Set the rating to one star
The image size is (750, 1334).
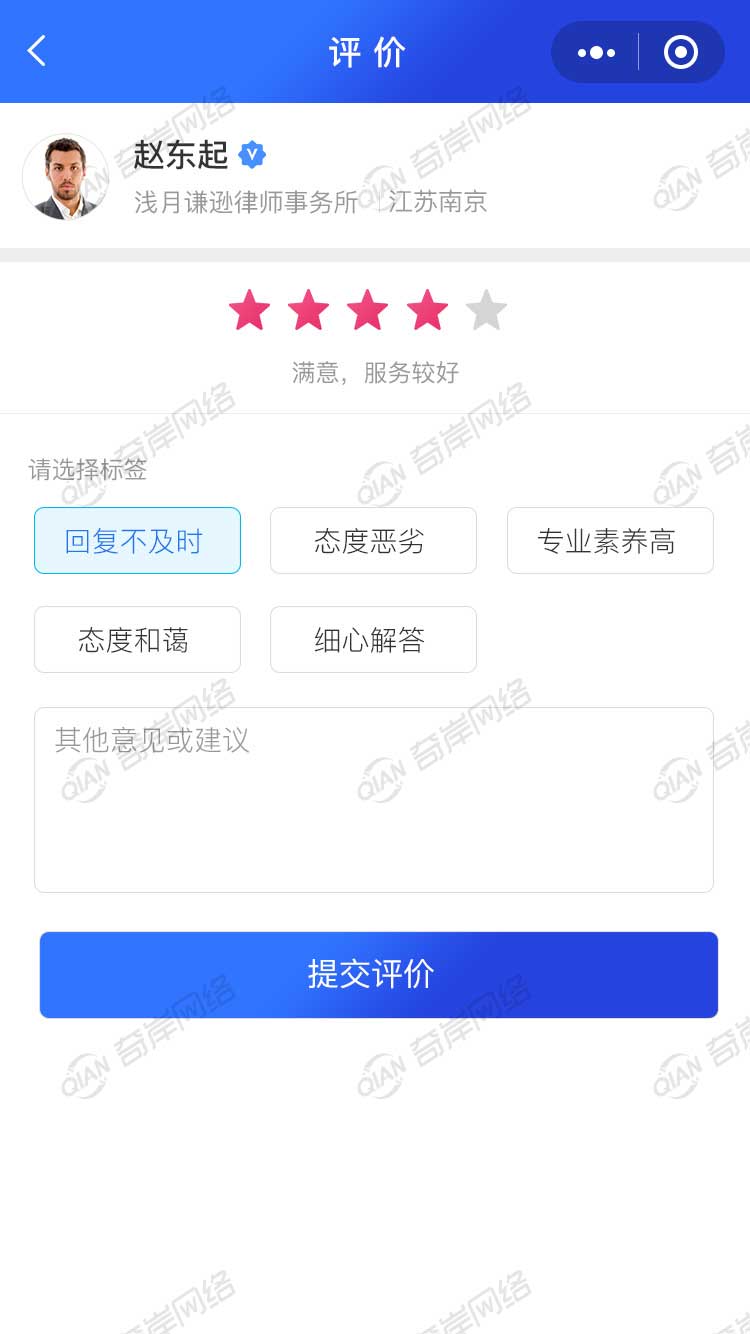pyautogui.click(x=249, y=310)
